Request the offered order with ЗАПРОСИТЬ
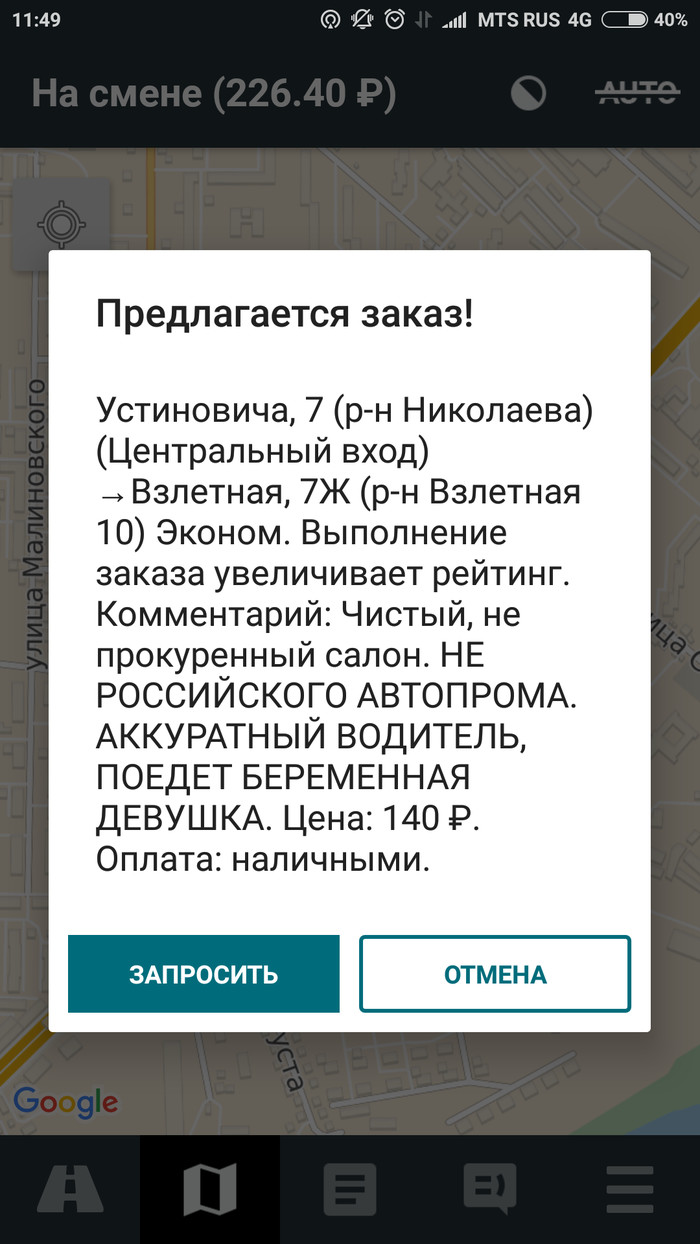The image size is (700, 1244). 204,974
